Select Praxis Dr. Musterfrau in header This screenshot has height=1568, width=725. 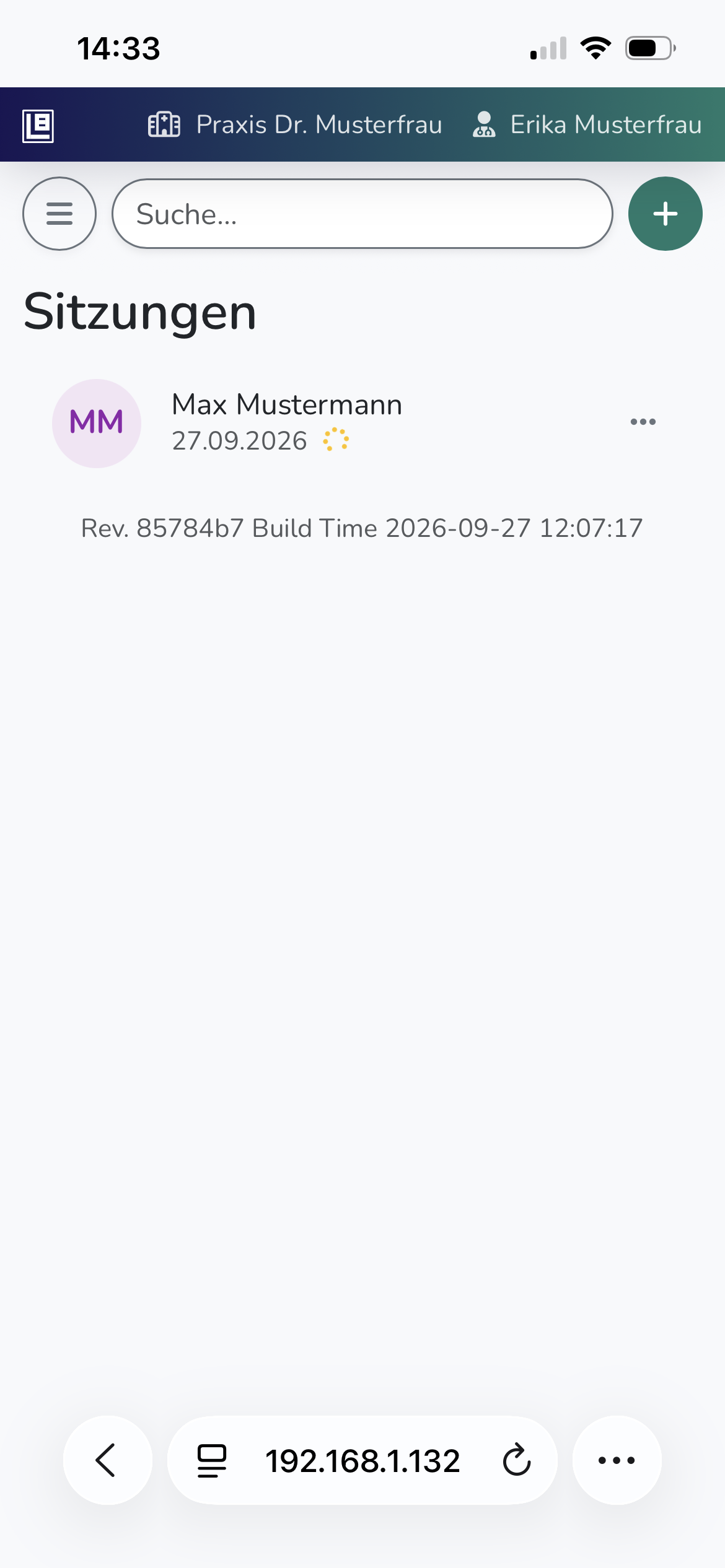point(295,124)
